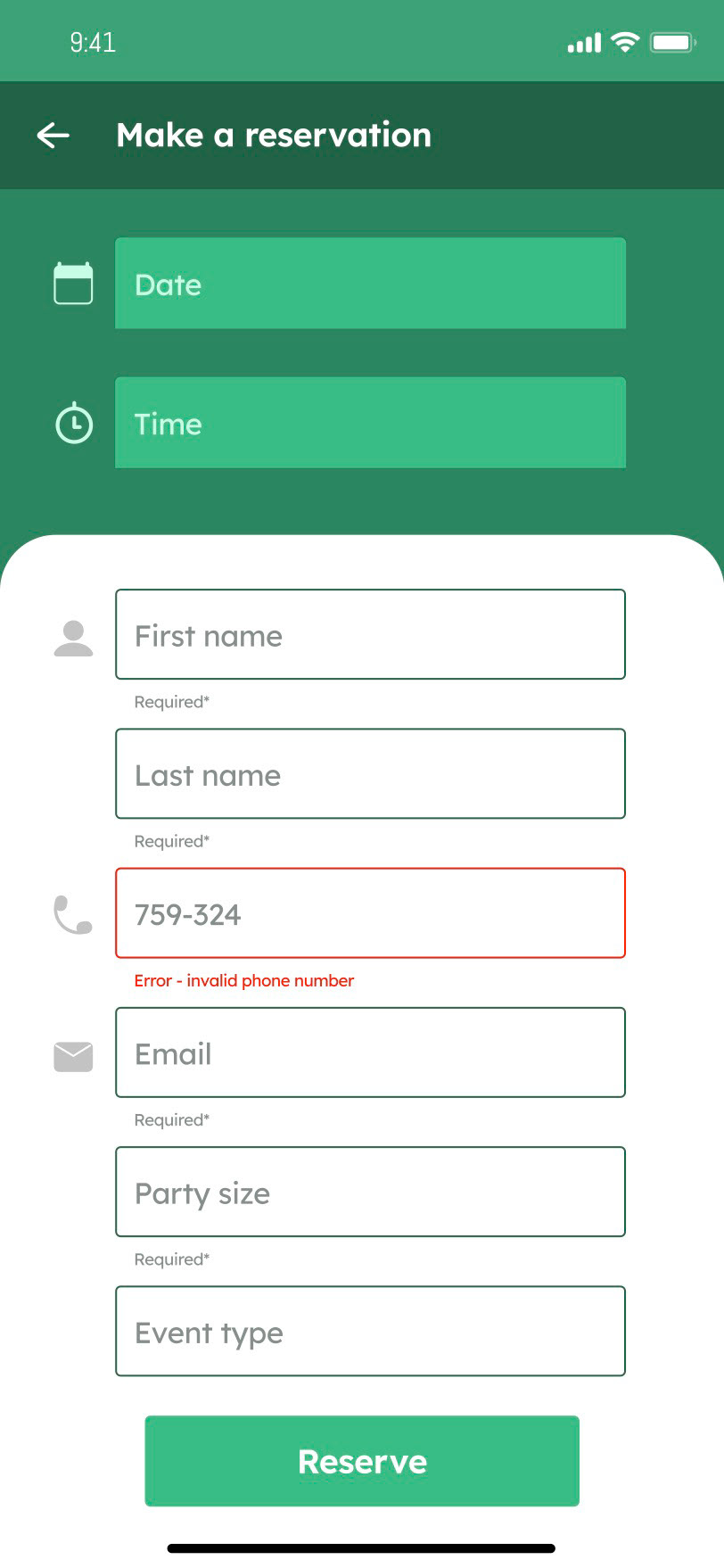Viewport: 724px width, 1568px height.
Task: Submit with the Reserve button
Action: click(x=362, y=1461)
